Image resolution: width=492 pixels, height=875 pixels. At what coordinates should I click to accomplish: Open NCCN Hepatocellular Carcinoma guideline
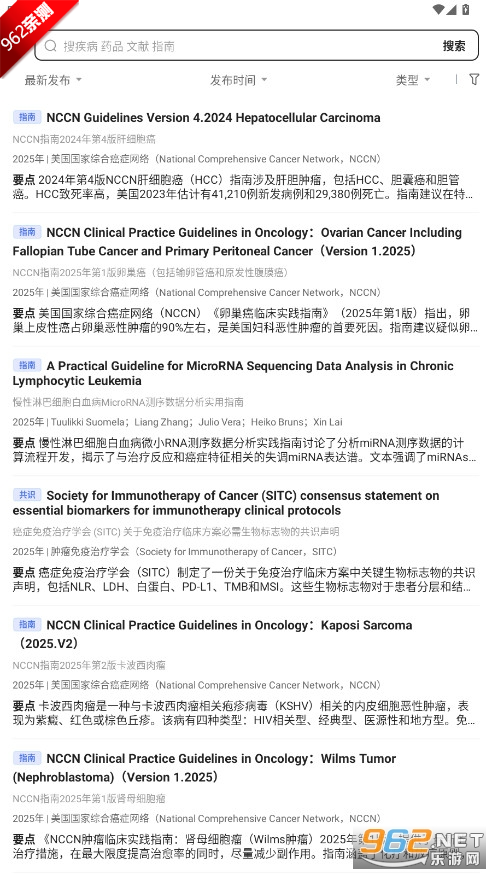tap(245, 156)
